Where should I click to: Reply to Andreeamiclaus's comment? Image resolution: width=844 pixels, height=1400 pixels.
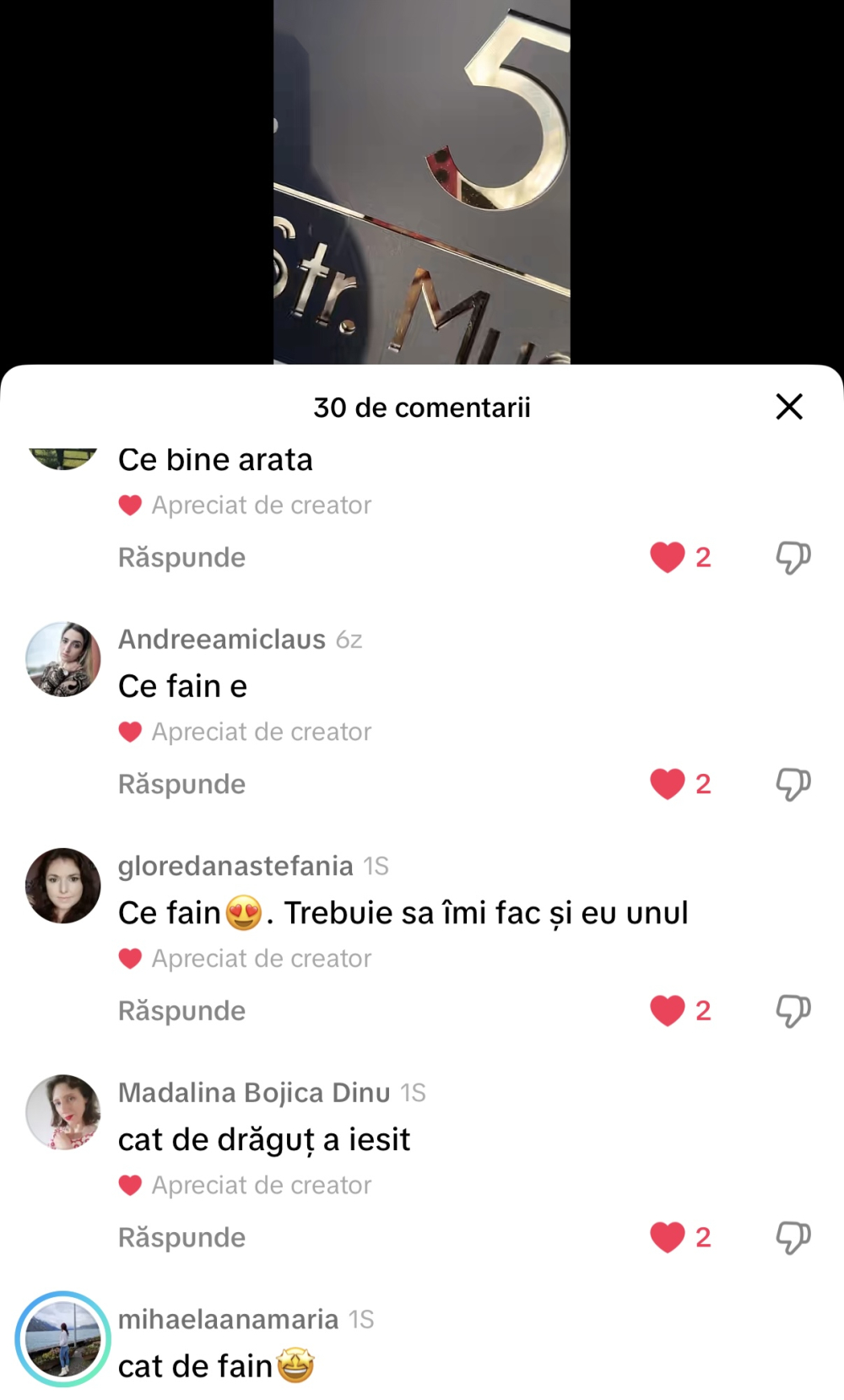click(x=181, y=785)
